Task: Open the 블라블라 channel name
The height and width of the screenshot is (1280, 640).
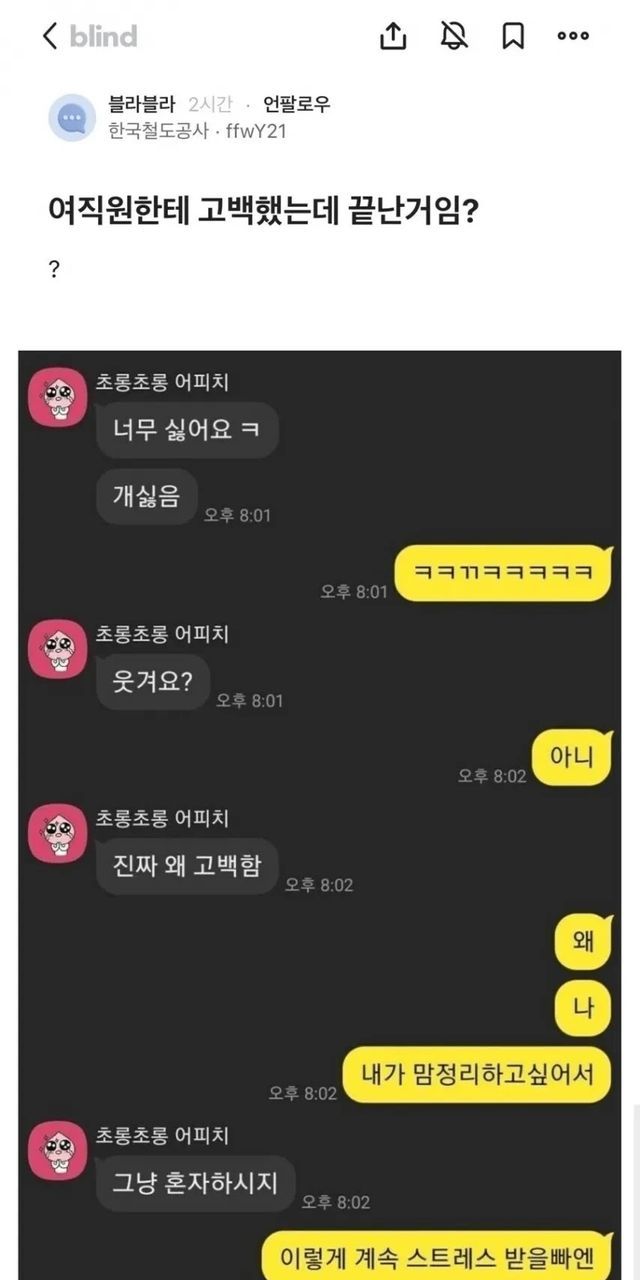Action: [142, 104]
